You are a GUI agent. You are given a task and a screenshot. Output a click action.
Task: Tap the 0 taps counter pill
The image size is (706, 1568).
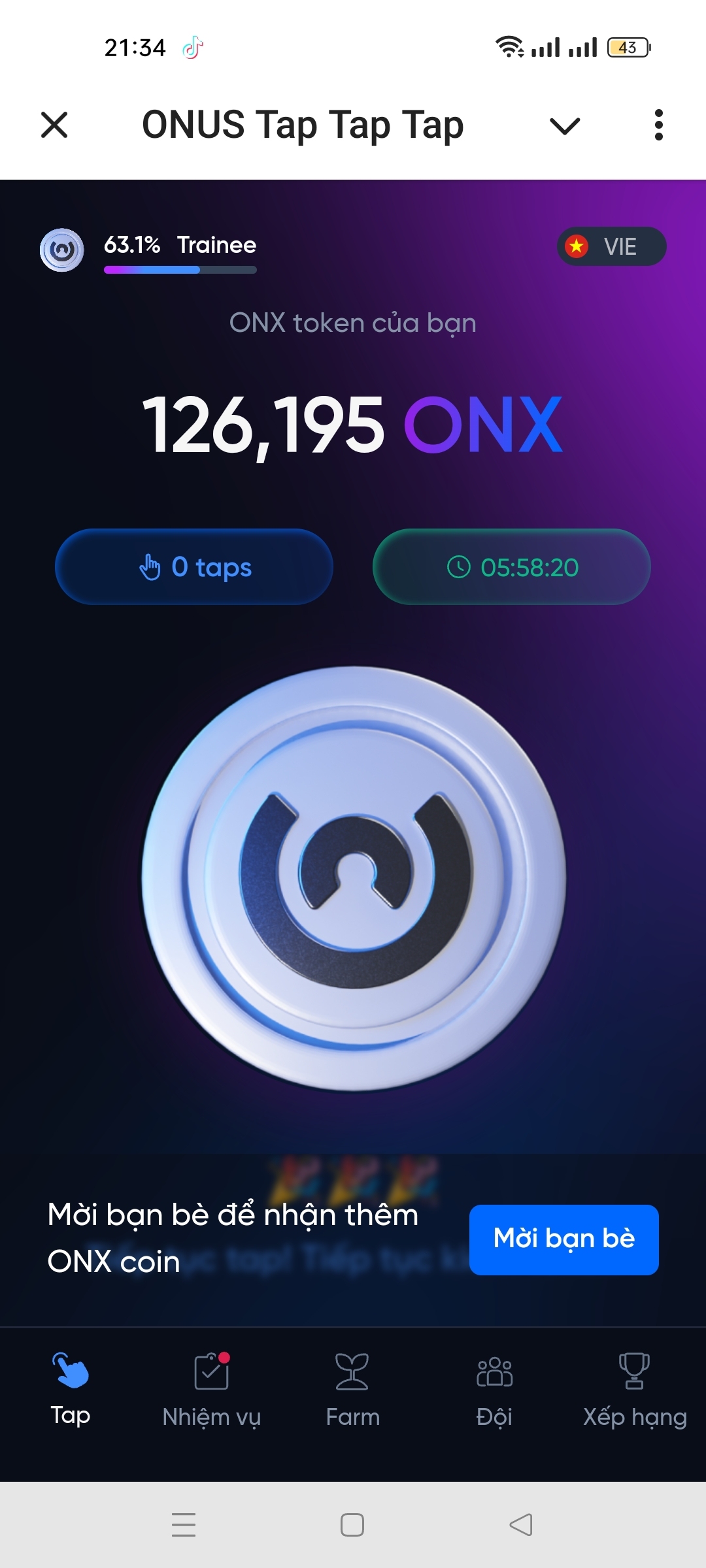194,566
